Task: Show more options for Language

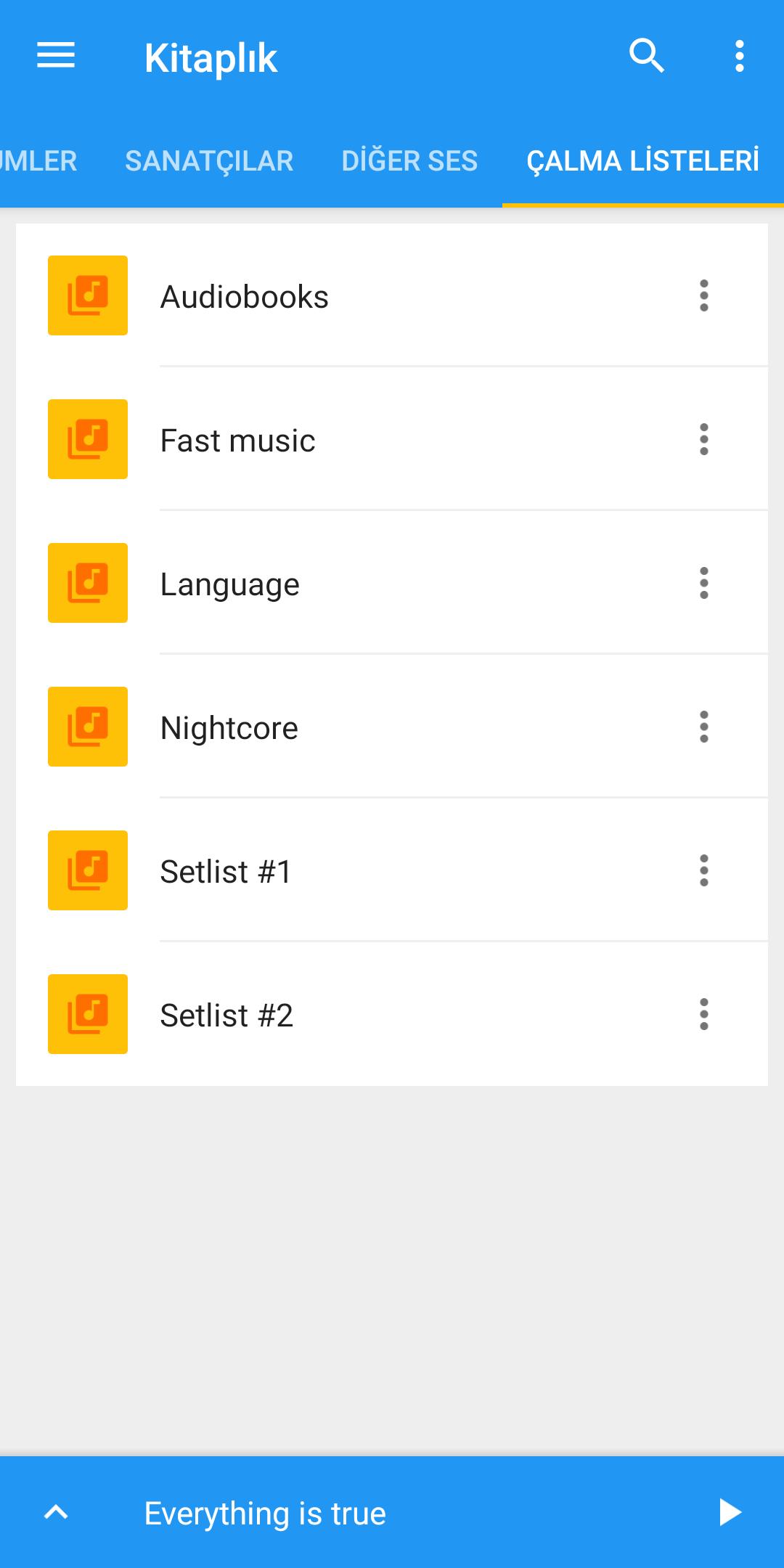Action: [703, 583]
